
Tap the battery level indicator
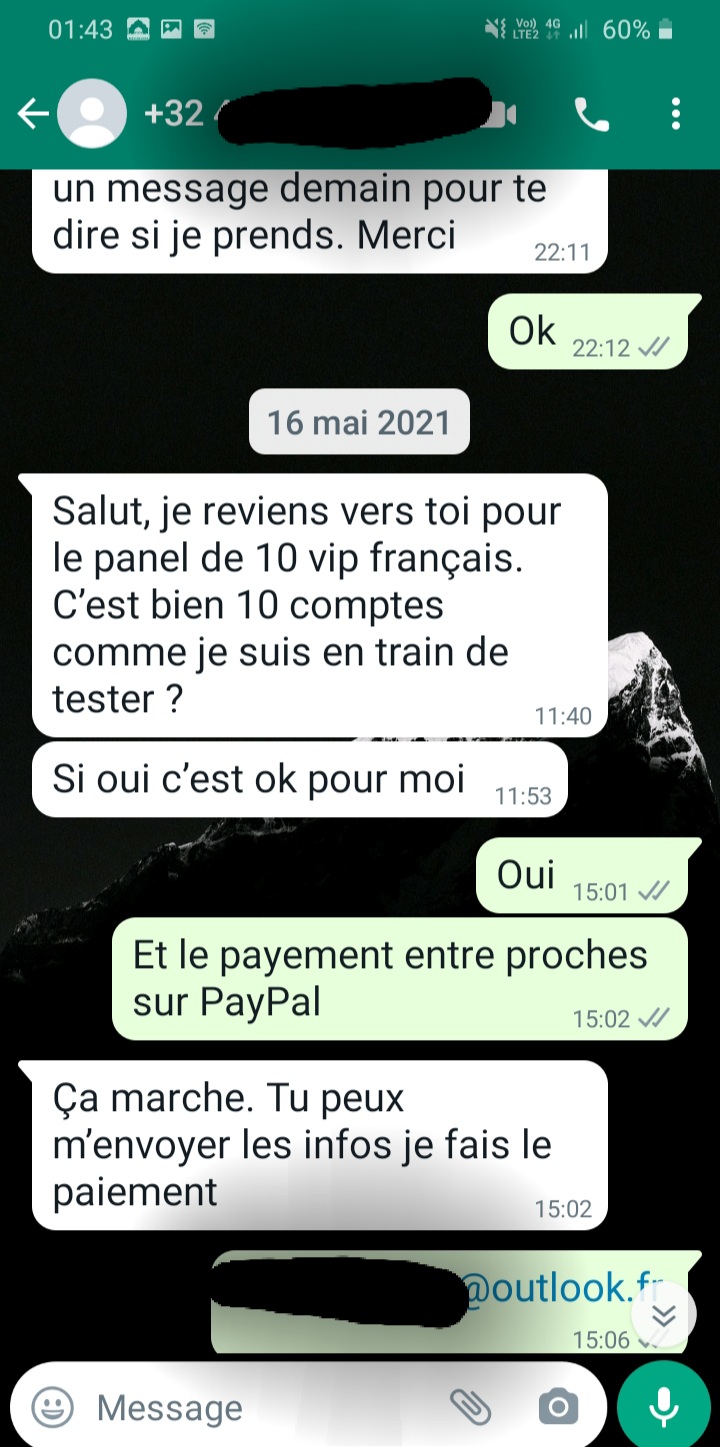pos(629,30)
